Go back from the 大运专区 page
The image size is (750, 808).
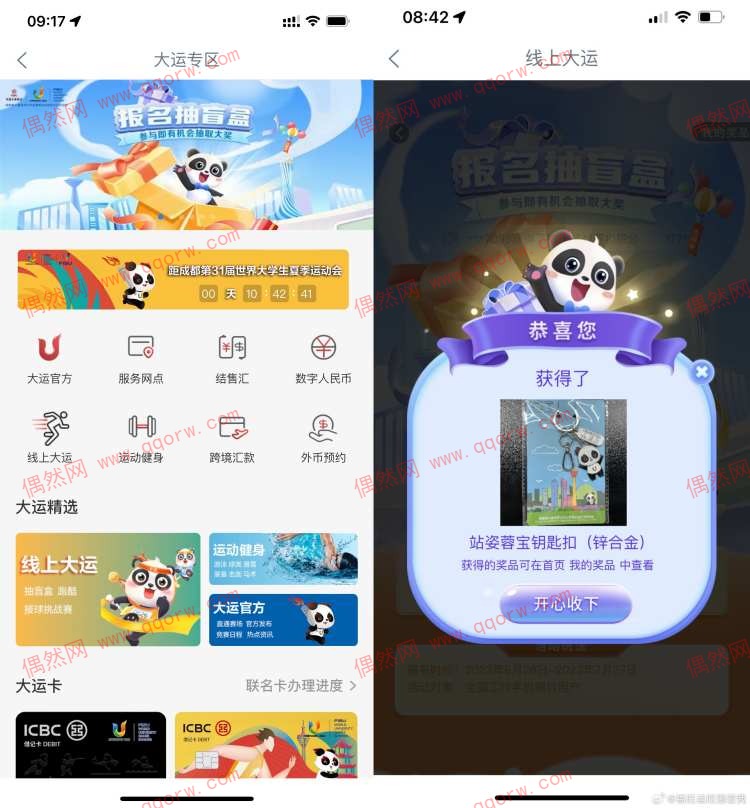(23, 60)
